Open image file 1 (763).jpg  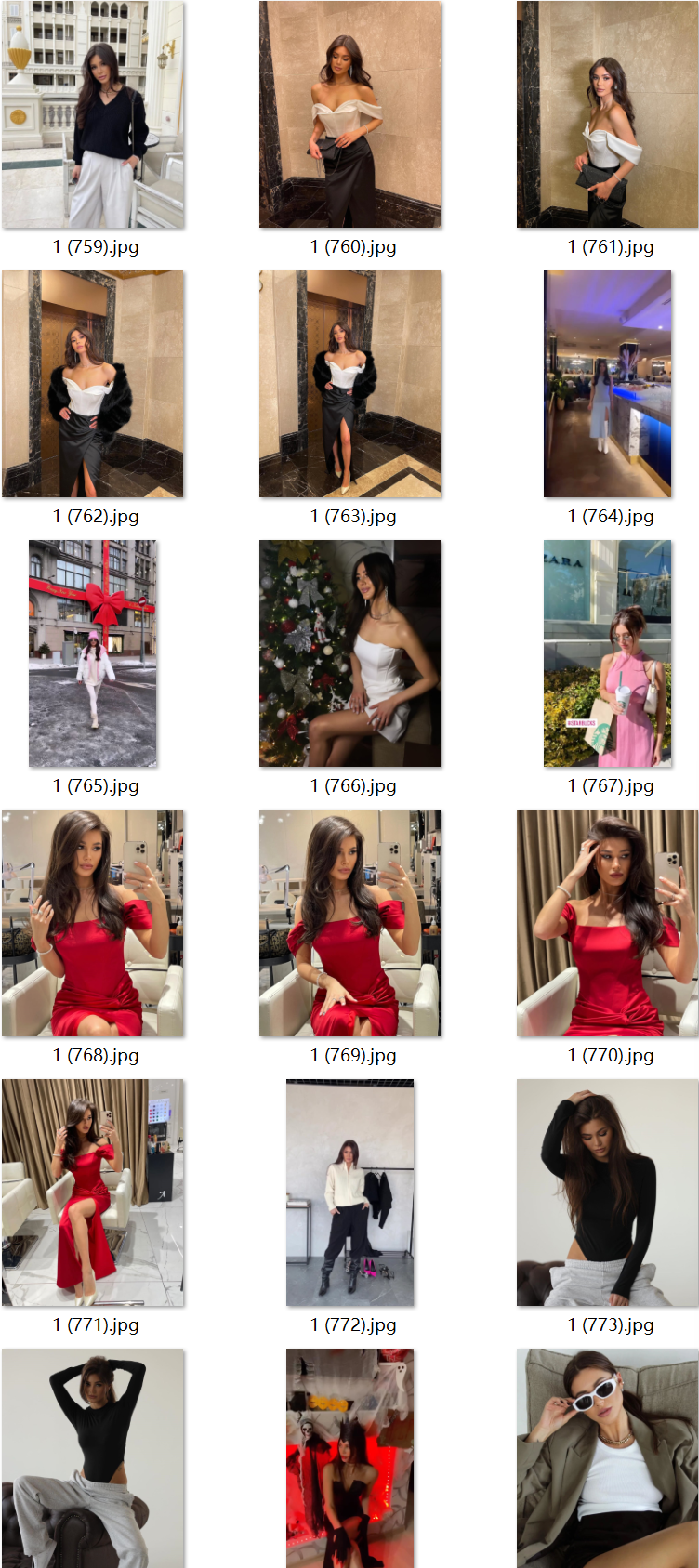(x=349, y=384)
